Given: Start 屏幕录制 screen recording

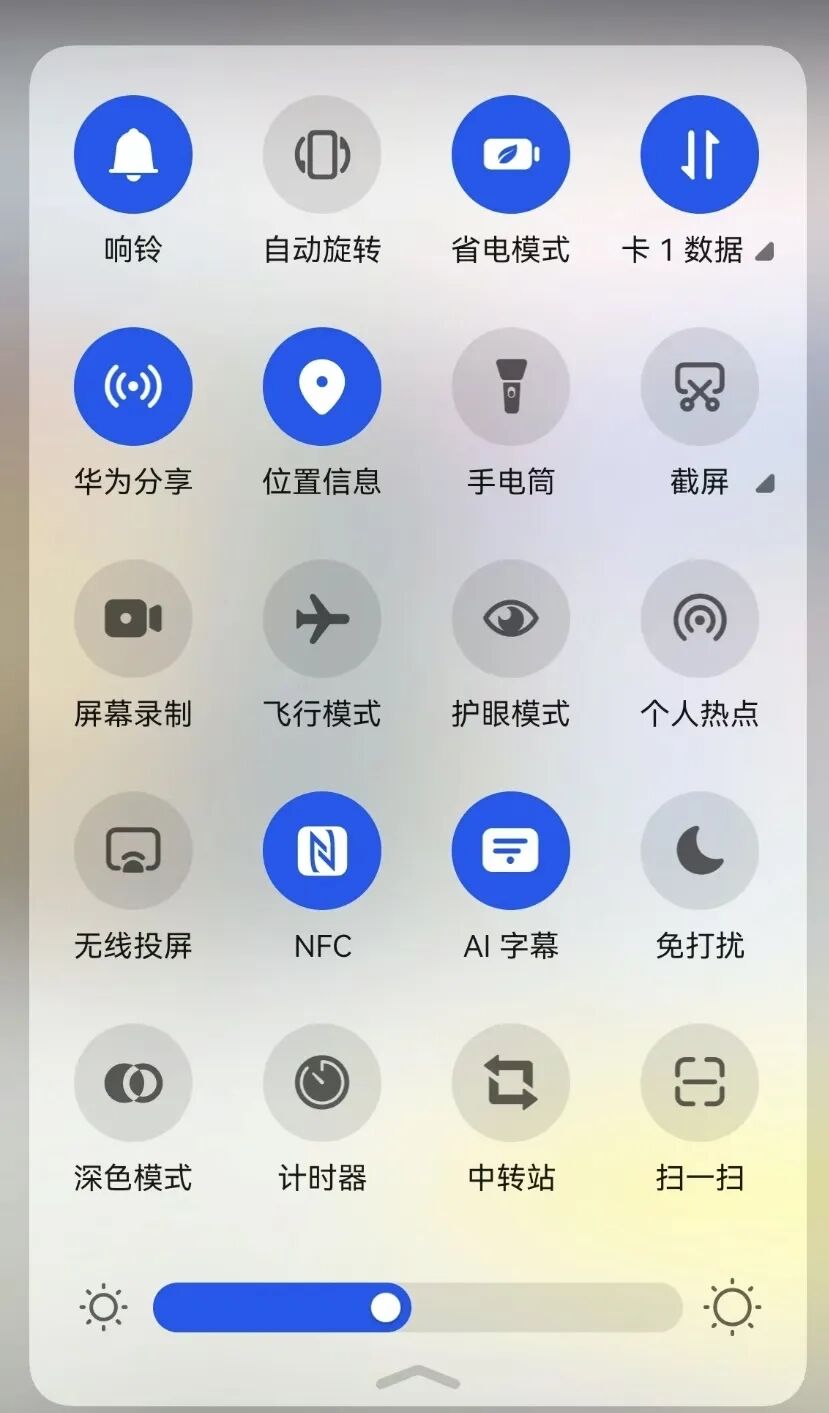Looking at the screenshot, I should (133, 619).
